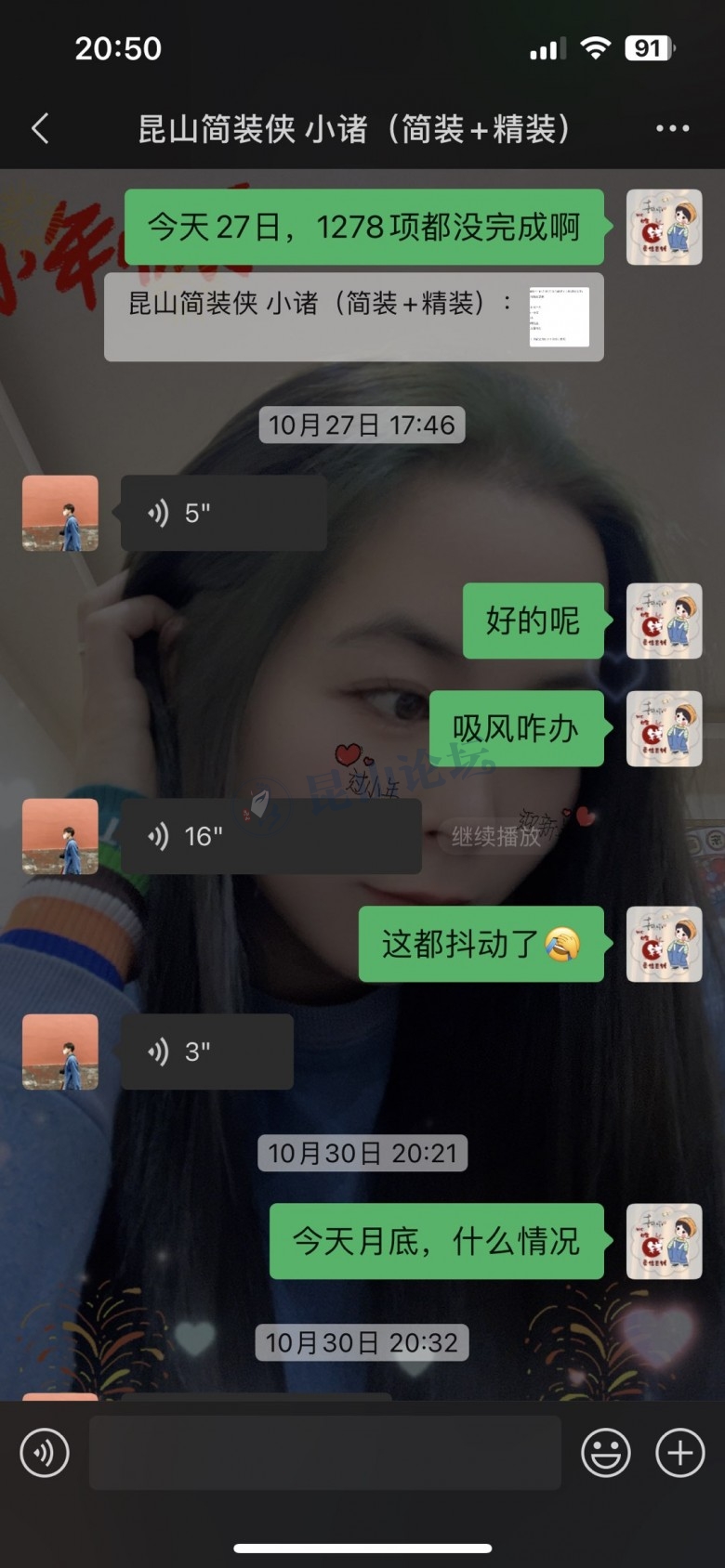View contact avatar beside 5-second voice message
The image size is (725, 1568).
(60, 513)
